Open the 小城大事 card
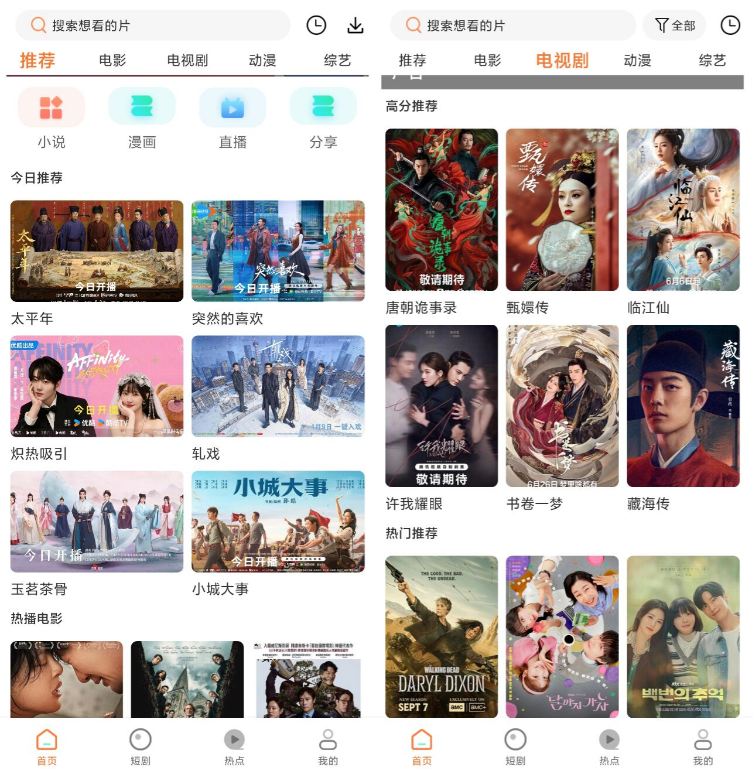This screenshot has width=753, height=769. (278, 521)
